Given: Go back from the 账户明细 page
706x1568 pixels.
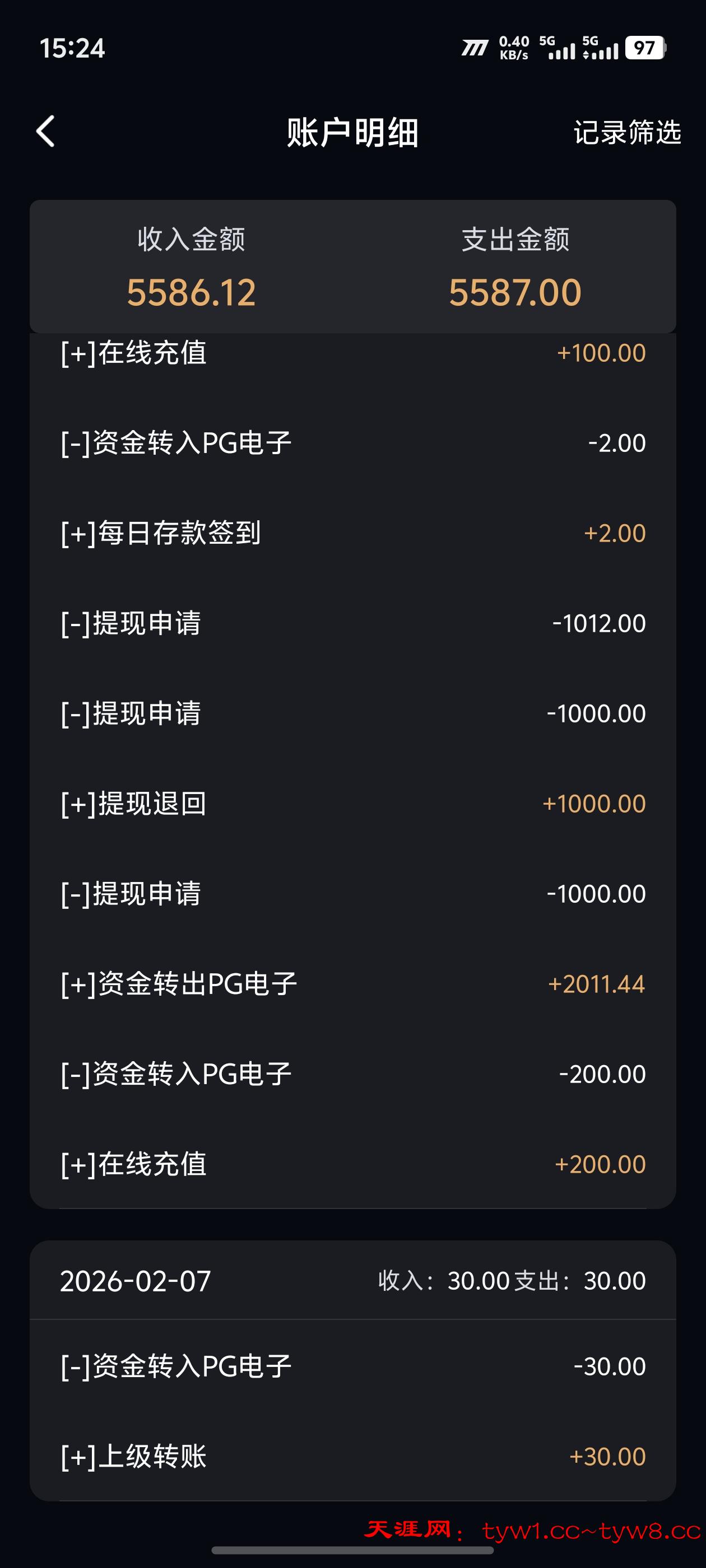Looking at the screenshot, I should pos(46,132).
